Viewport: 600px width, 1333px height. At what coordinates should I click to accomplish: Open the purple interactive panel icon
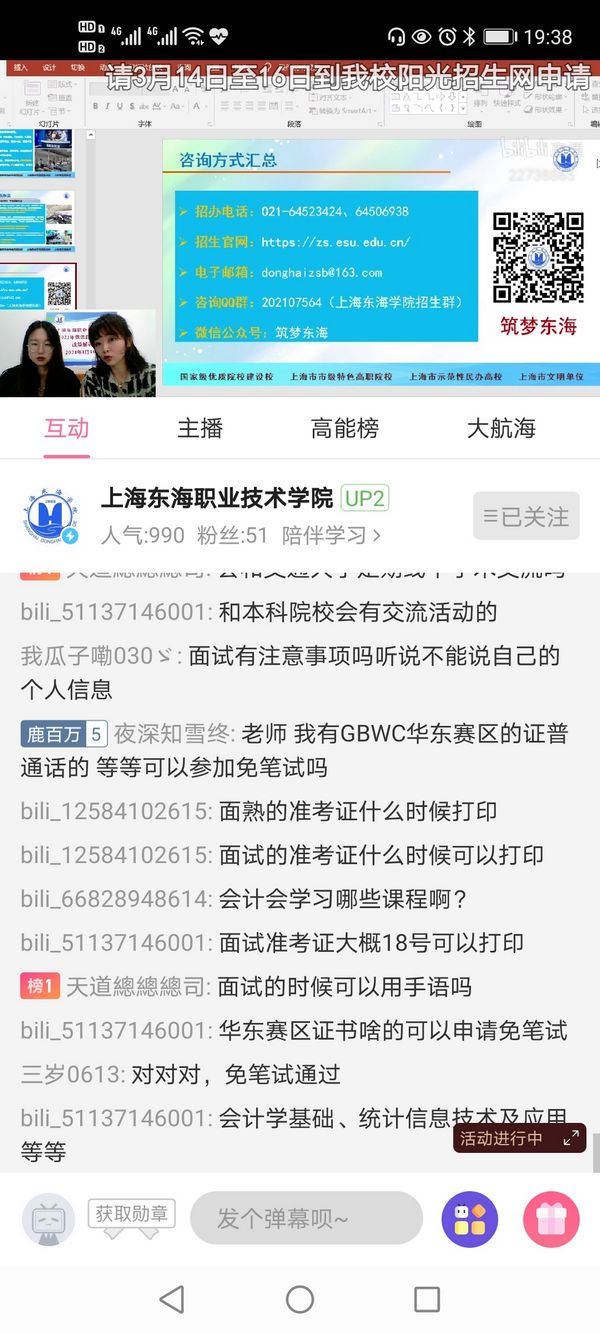[469, 1219]
